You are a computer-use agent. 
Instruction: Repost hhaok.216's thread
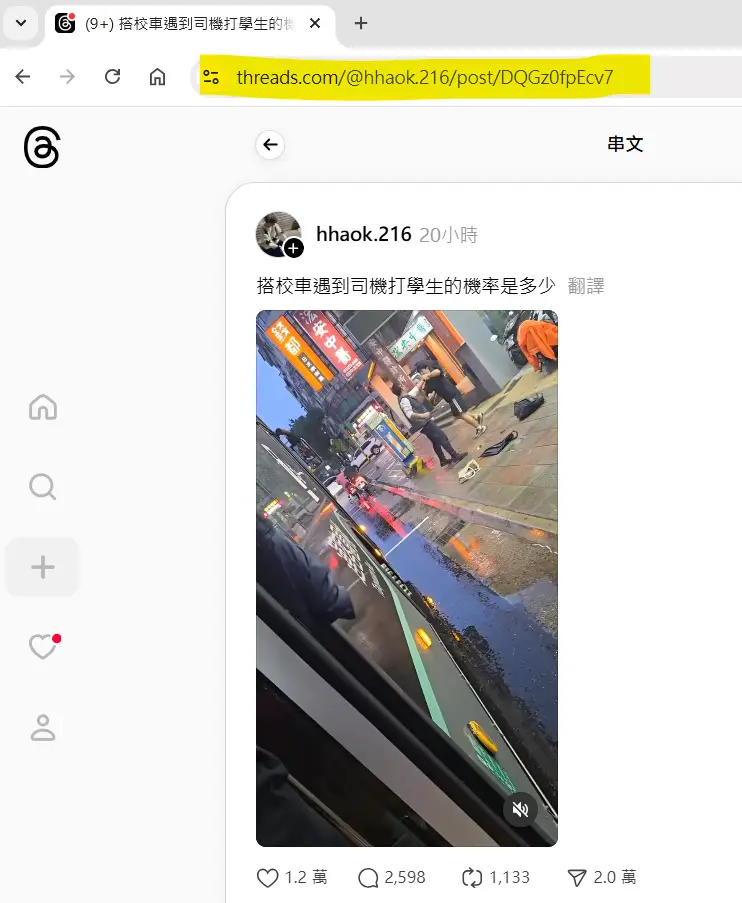click(472, 877)
